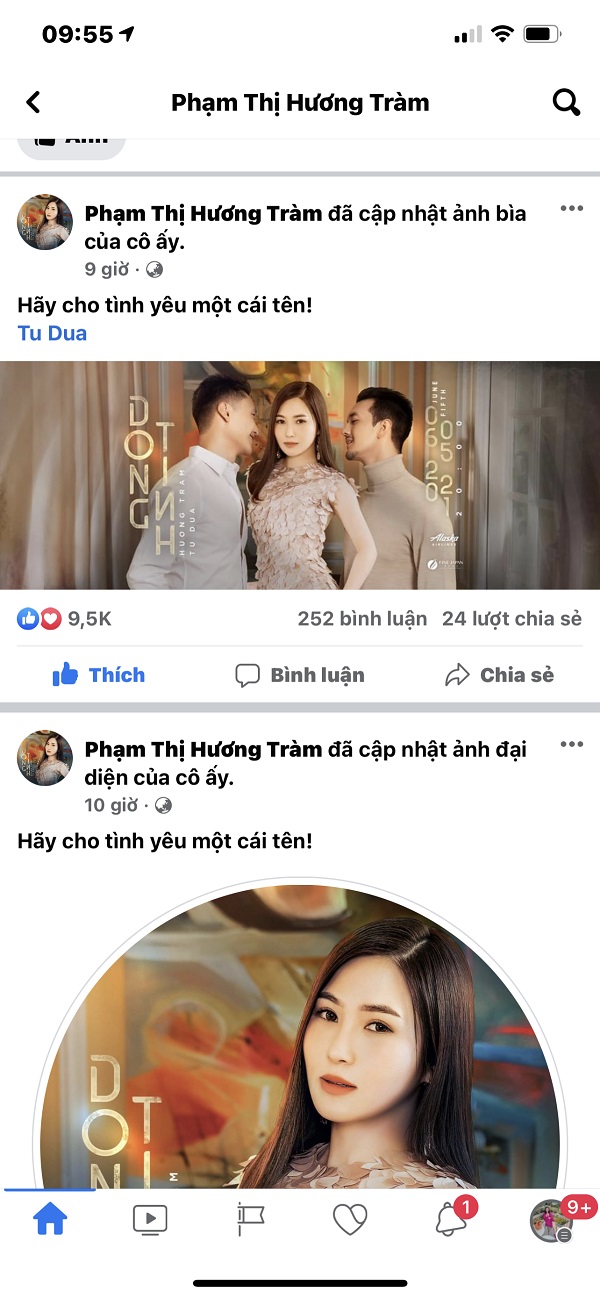This screenshot has width=600, height=1298.
Task: See reactions list showing 9,5K
Action: [65, 619]
